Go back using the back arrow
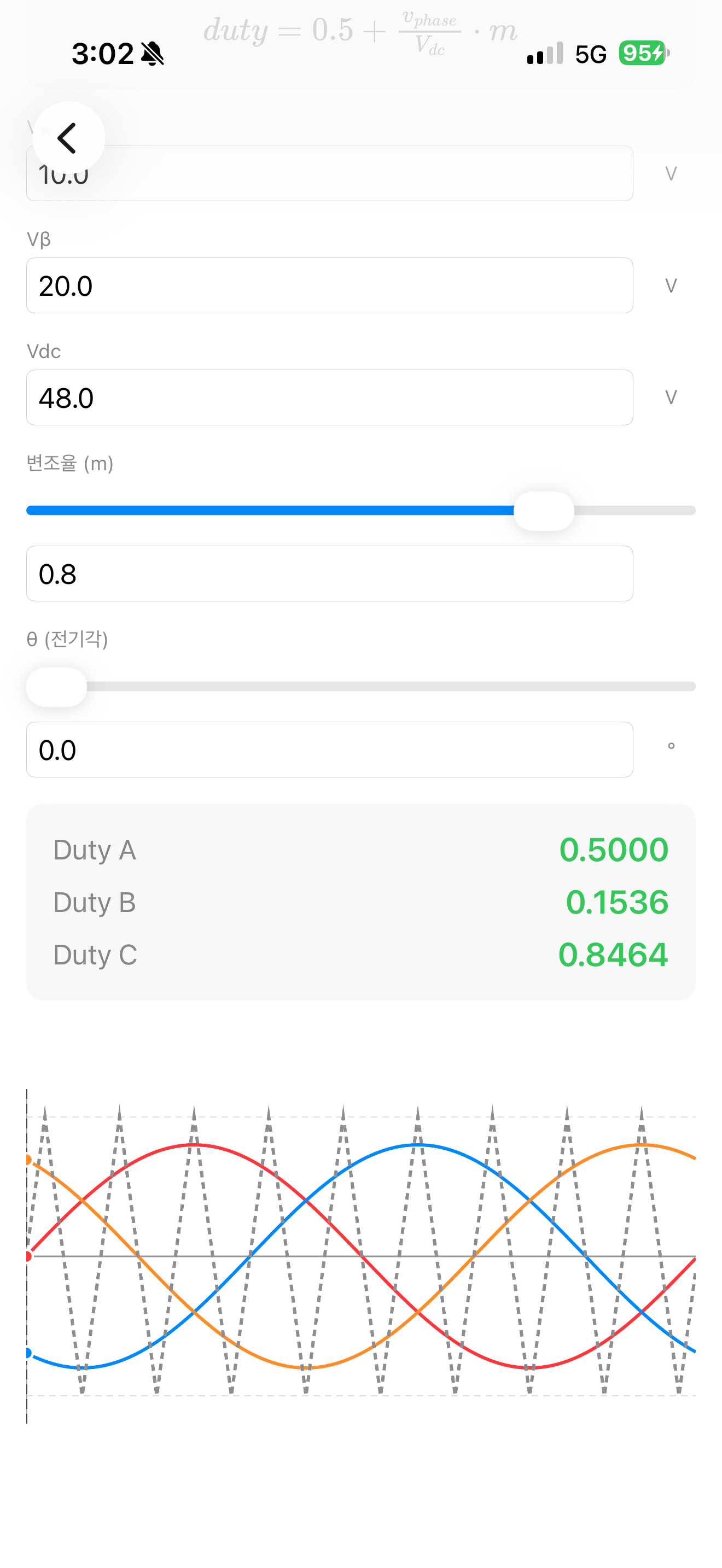722x1568 pixels. (x=68, y=138)
